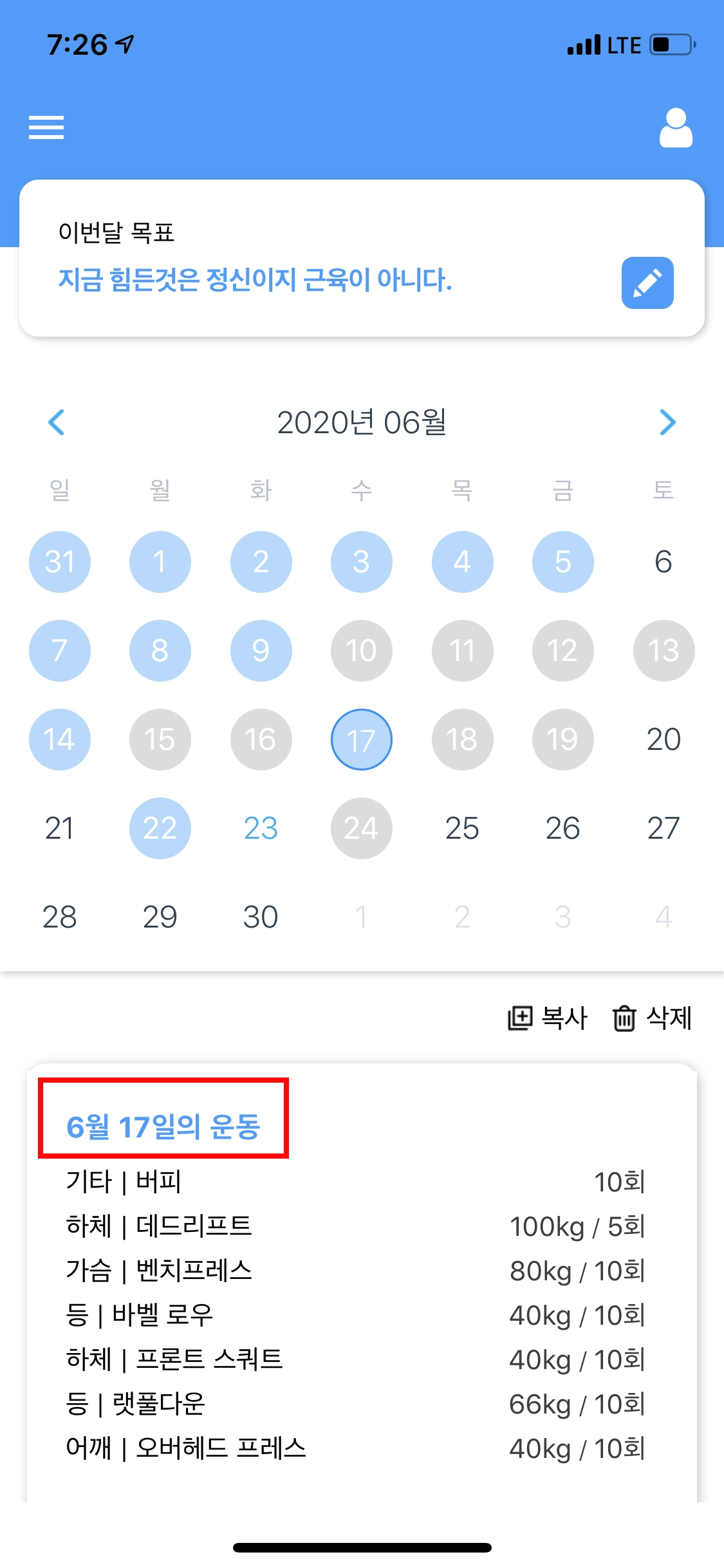Open the user profile icon
724x1568 pixels.
click(676, 128)
